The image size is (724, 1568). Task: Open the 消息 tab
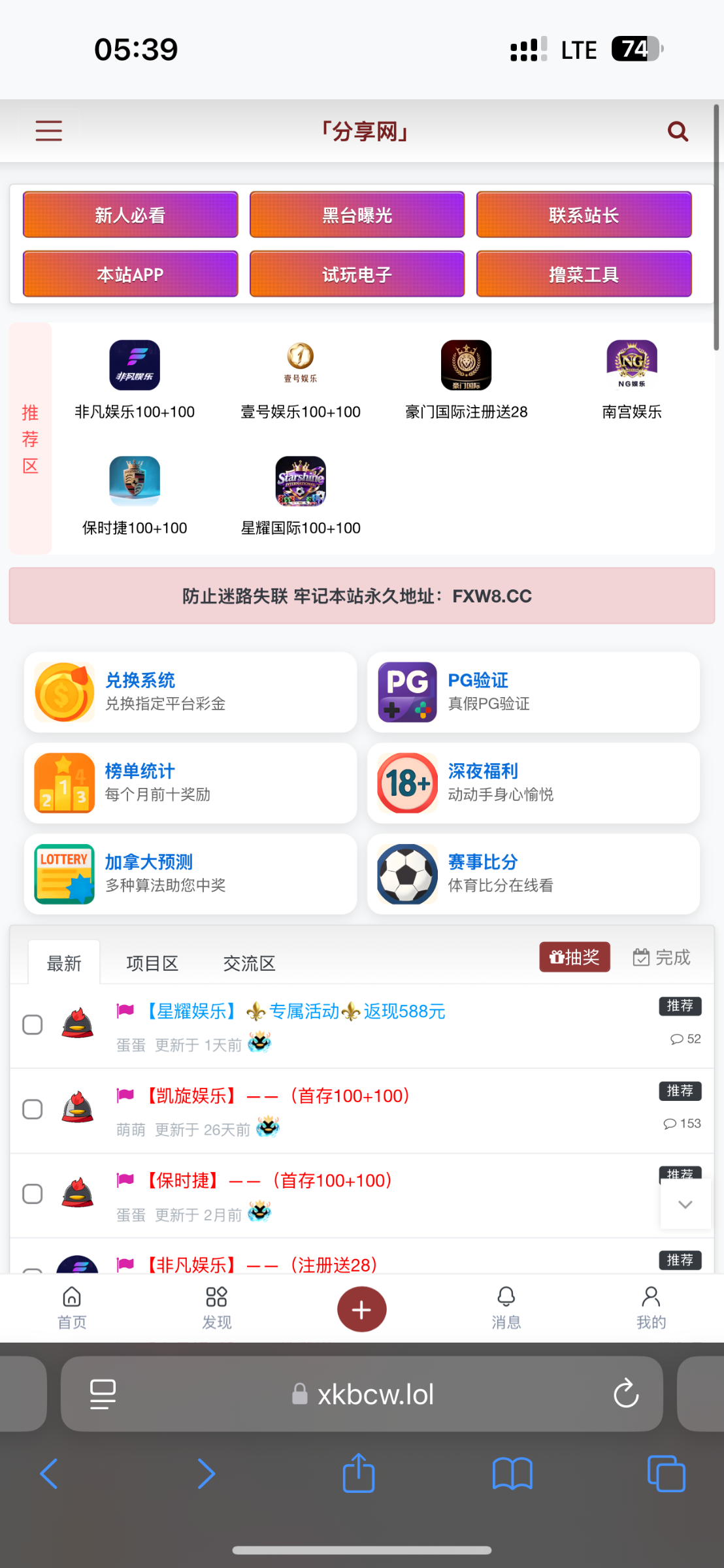506,1308
